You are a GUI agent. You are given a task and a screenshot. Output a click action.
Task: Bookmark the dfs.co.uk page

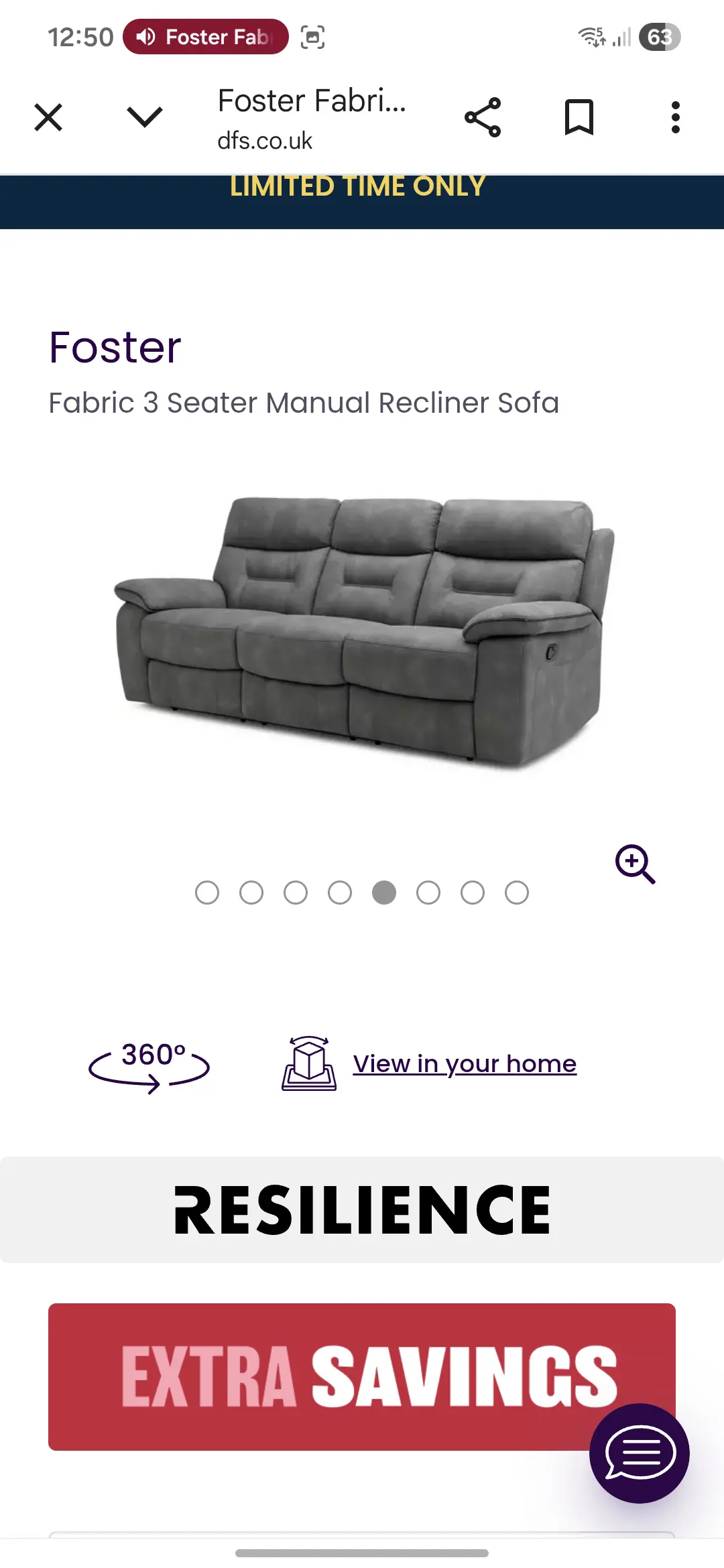(579, 118)
